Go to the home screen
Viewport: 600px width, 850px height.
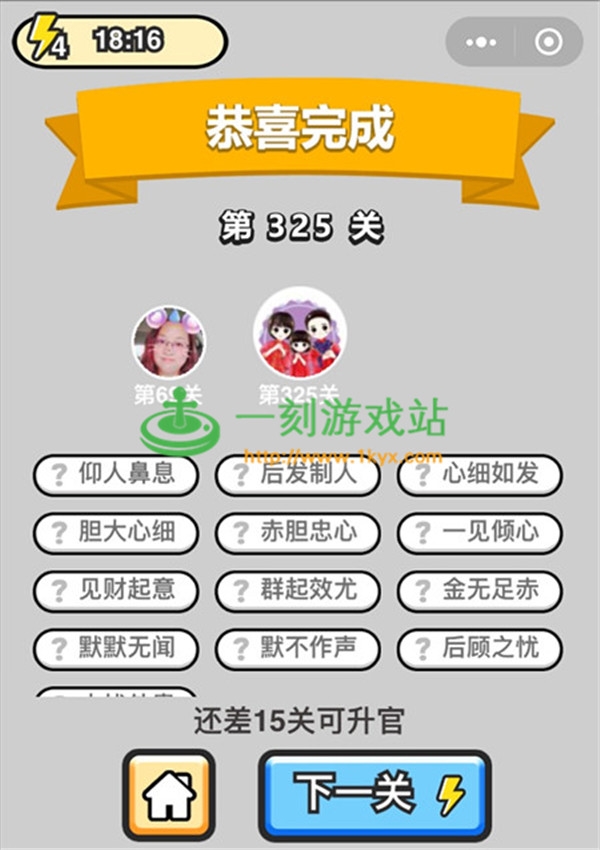point(168,796)
